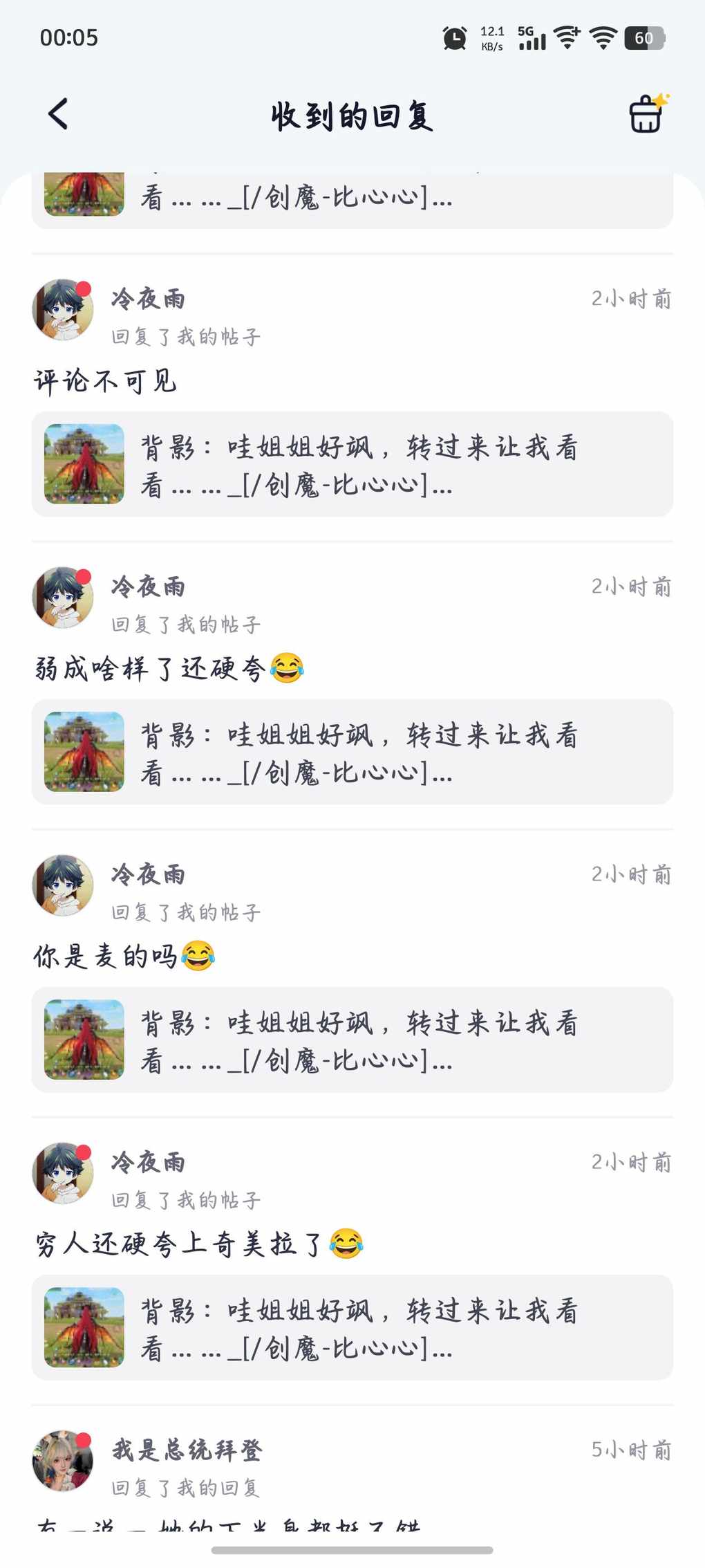Open 我是总统拜登's avatar
This screenshot has width=705, height=1568.
(x=63, y=1461)
